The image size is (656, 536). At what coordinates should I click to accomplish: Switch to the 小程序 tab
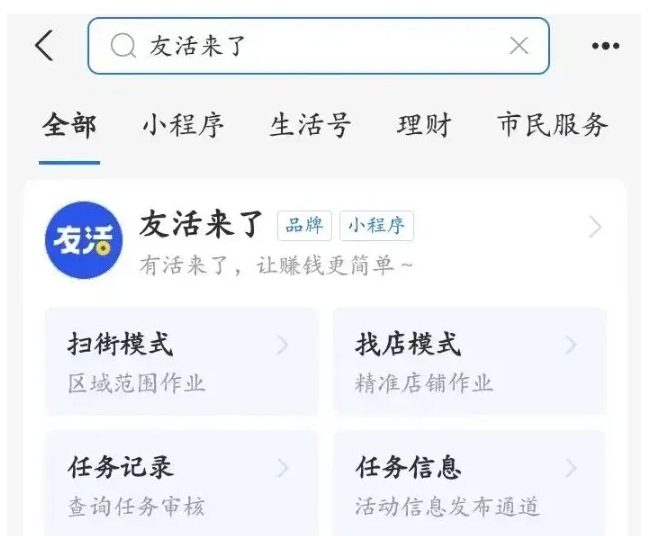pos(183,126)
